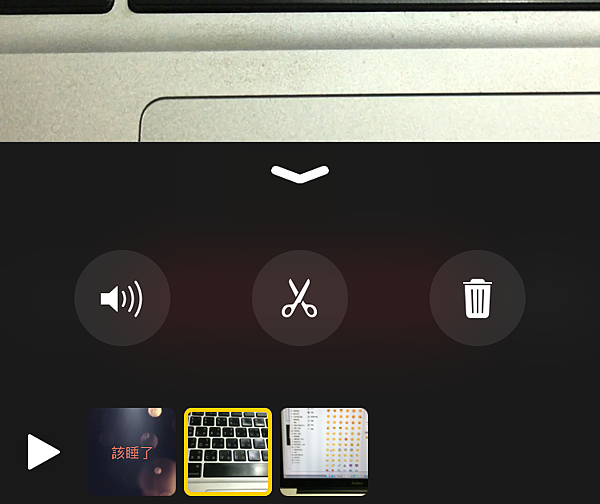Mute the selected clip's audio
Viewport: 600px width, 504px height.
(123, 298)
